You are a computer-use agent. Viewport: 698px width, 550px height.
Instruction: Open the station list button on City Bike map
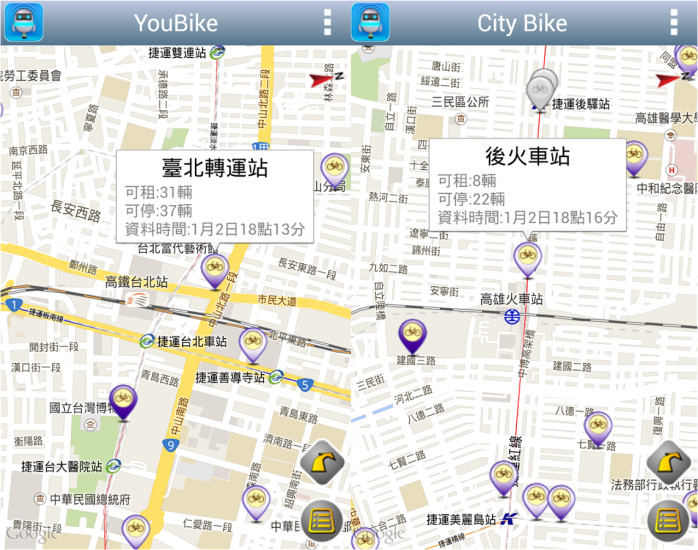point(667,520)
